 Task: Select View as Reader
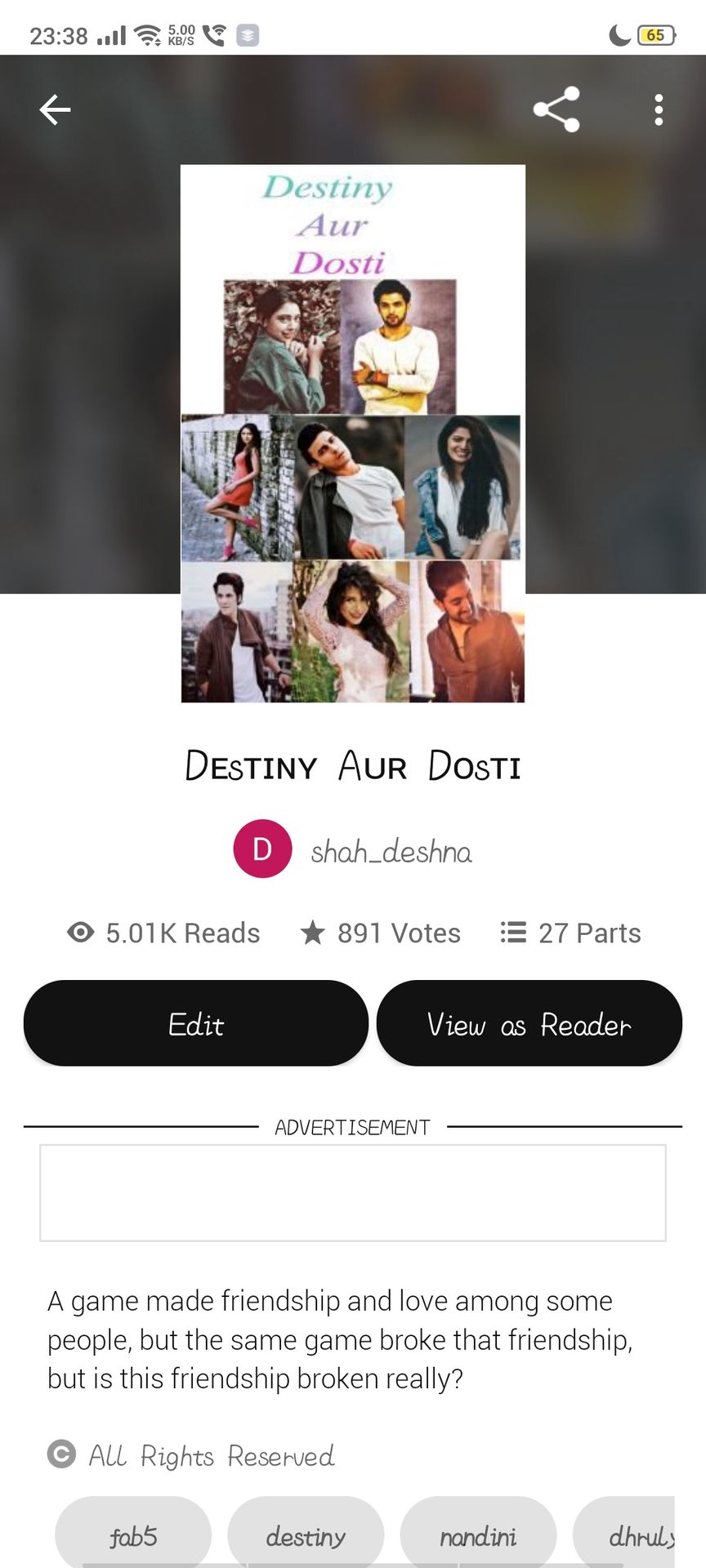point(529,1023)
